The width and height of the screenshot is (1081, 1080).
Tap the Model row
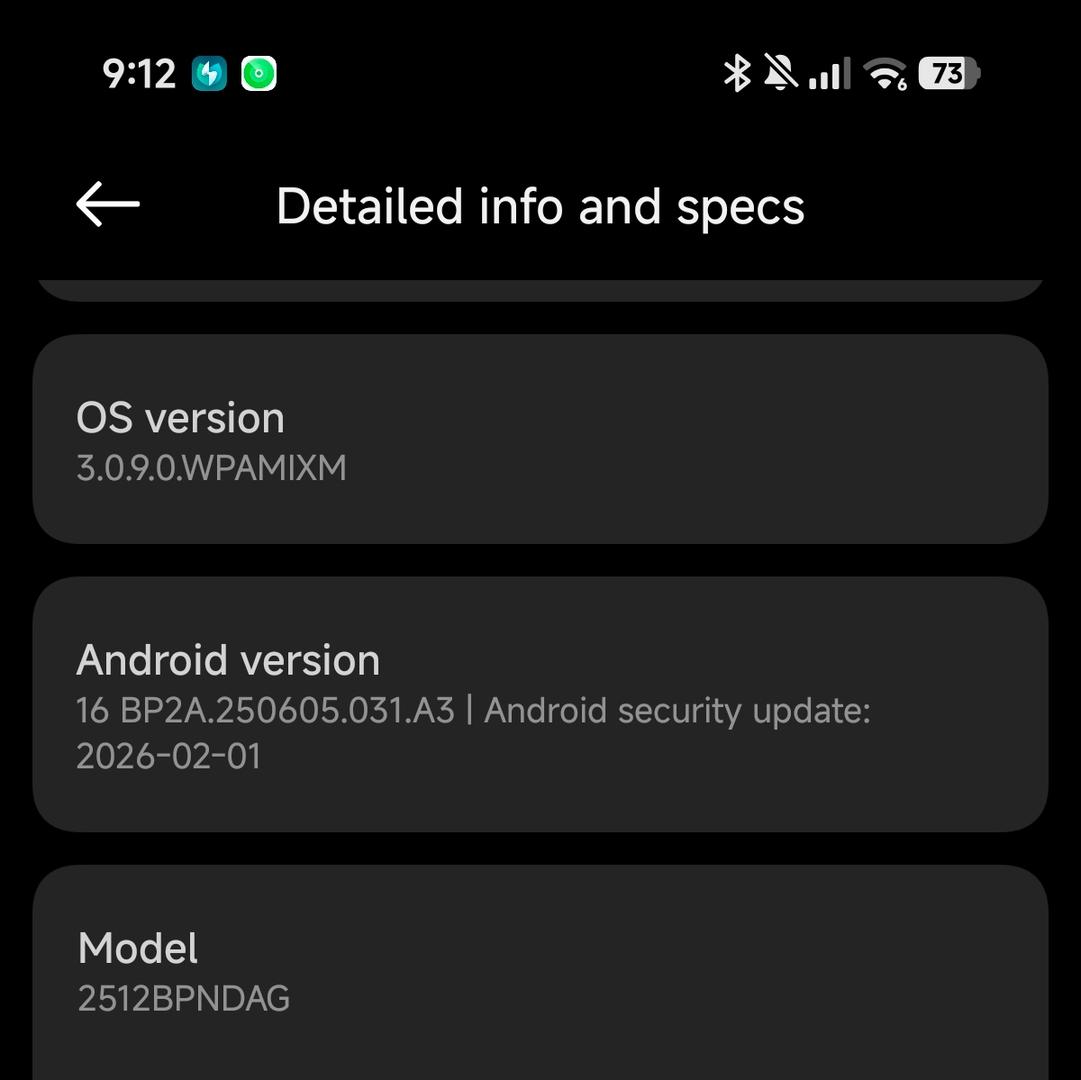click(x=540, y=972)
